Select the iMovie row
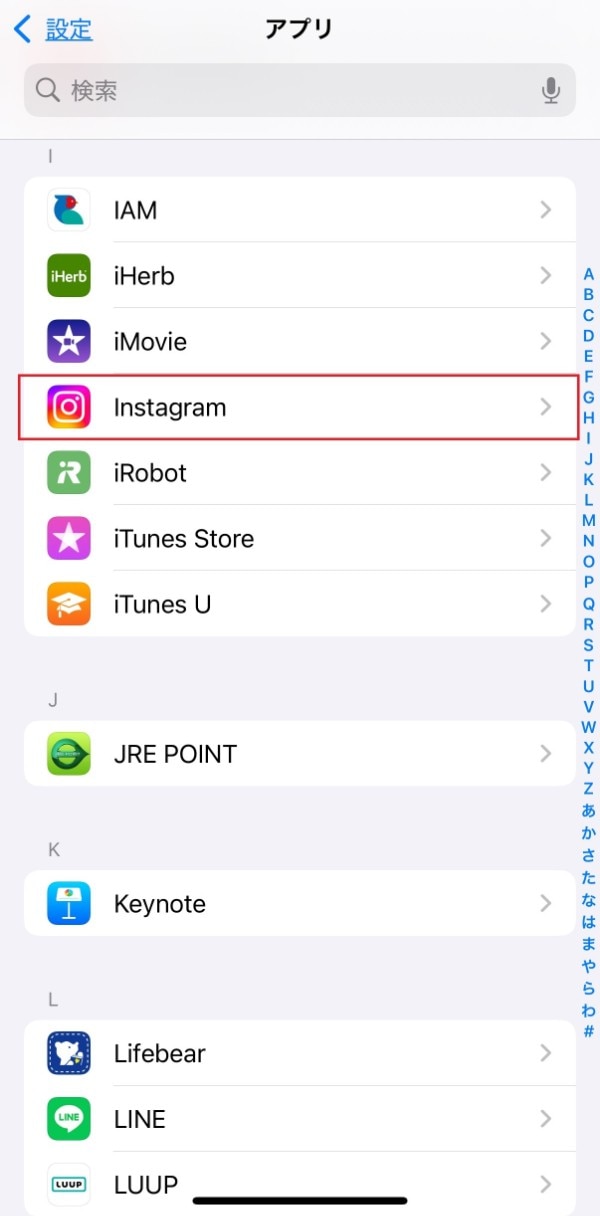The width and height of the screenshot is (600, 1216). click(x=300, y=342)
